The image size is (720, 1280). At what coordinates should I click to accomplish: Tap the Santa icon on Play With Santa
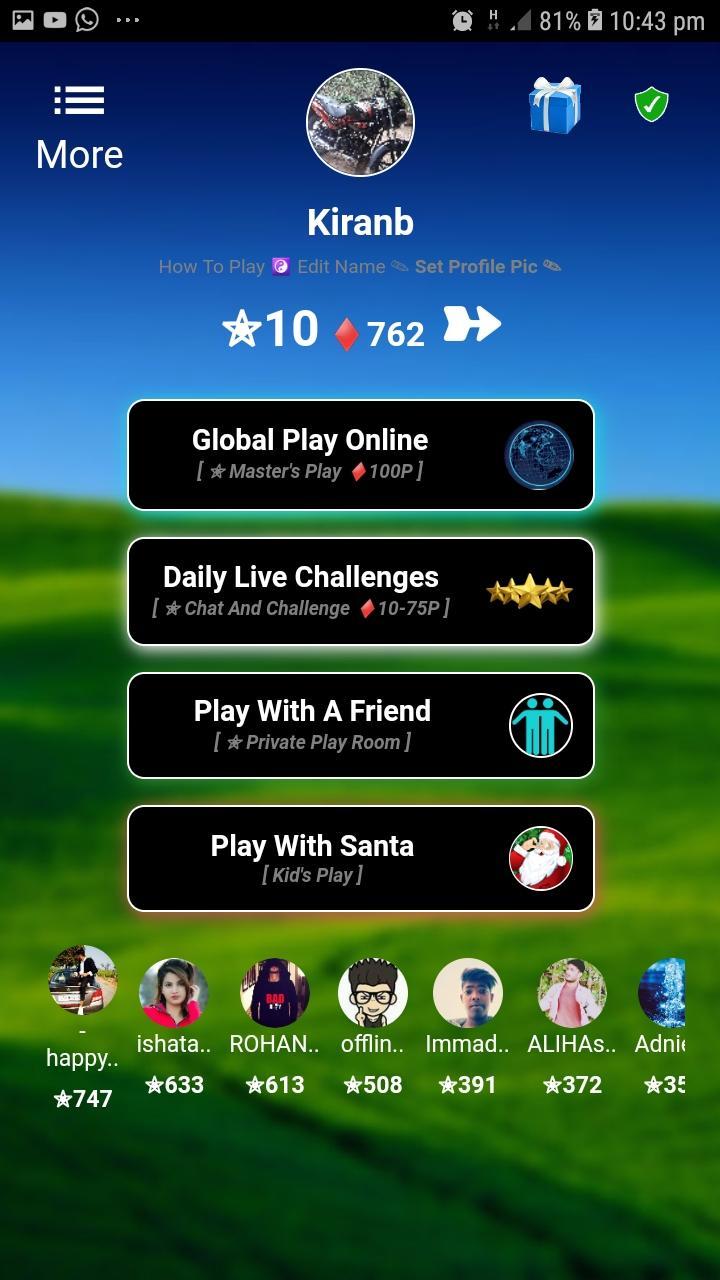pos(541,859)
